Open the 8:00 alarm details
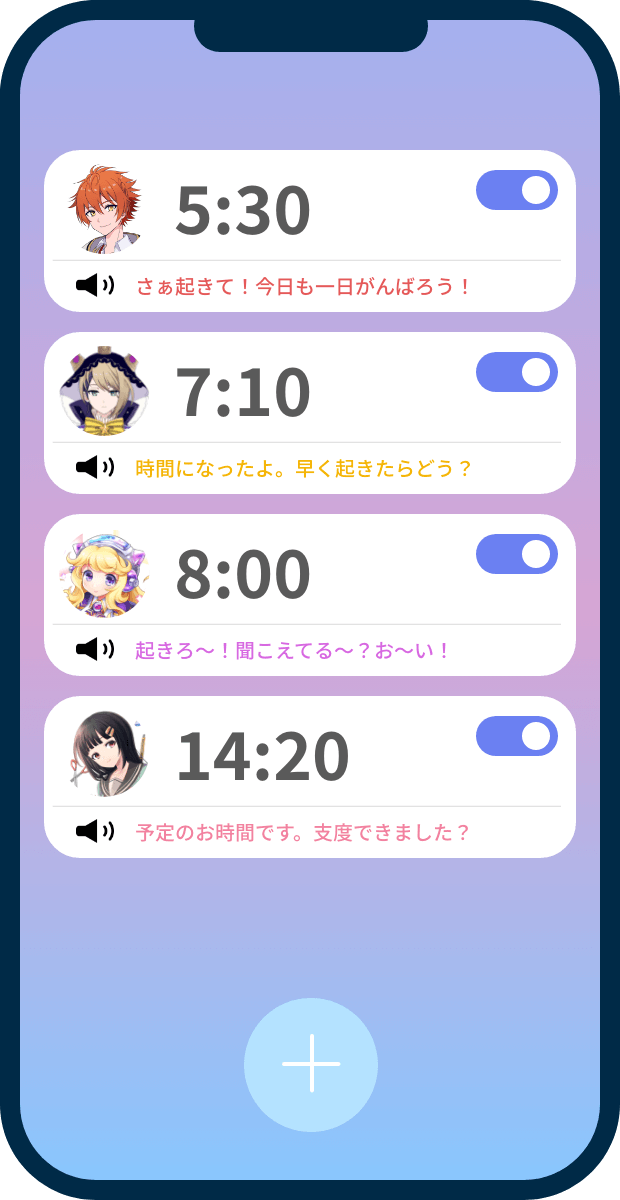The image size is (620, 1200). tap(243, 575)
